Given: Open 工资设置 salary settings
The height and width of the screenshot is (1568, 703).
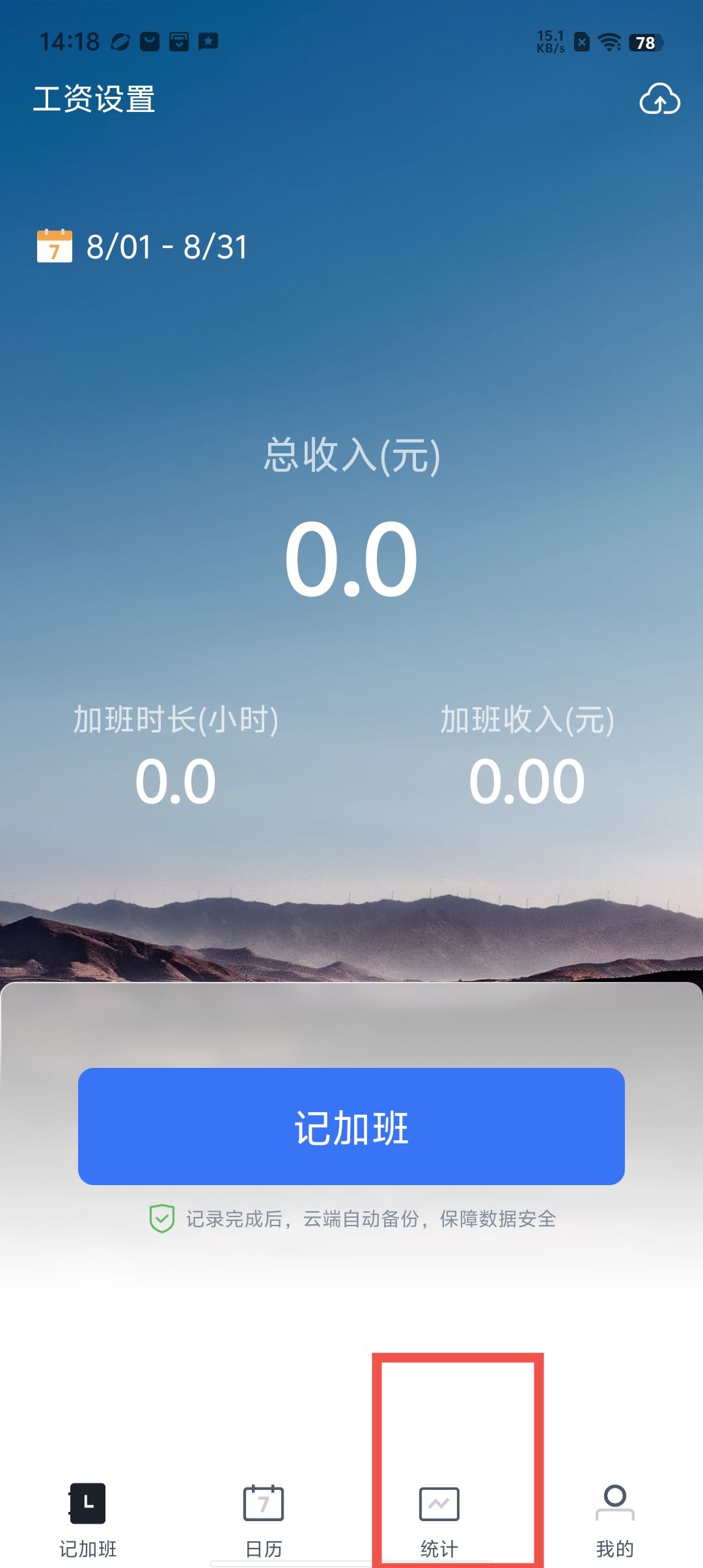Looking at the screenshot, I should (94, 100).
